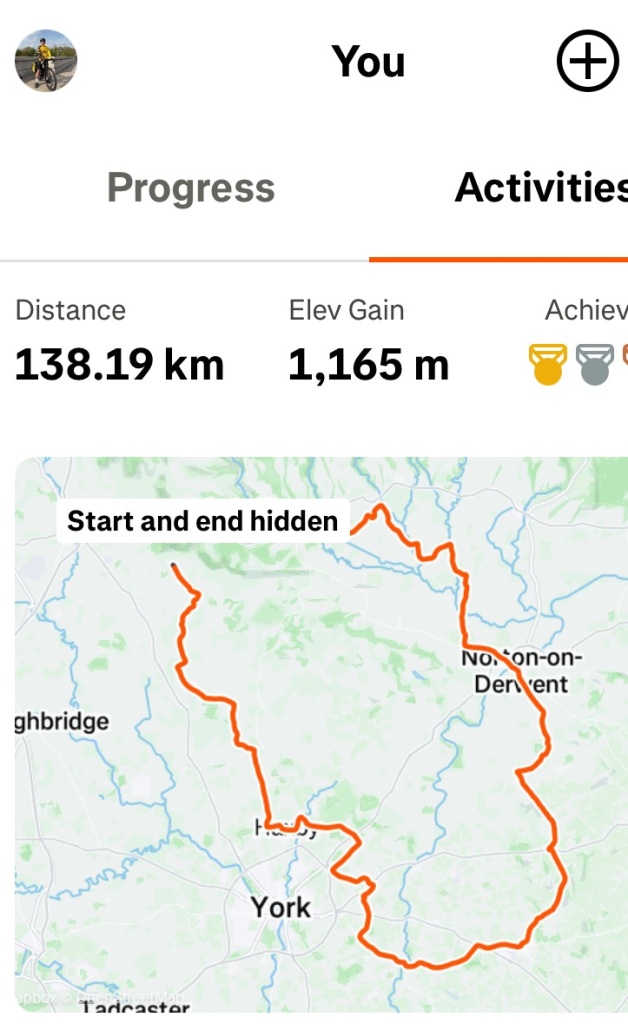
Task: Switch to the Progress tab
Action: point(191,188)
